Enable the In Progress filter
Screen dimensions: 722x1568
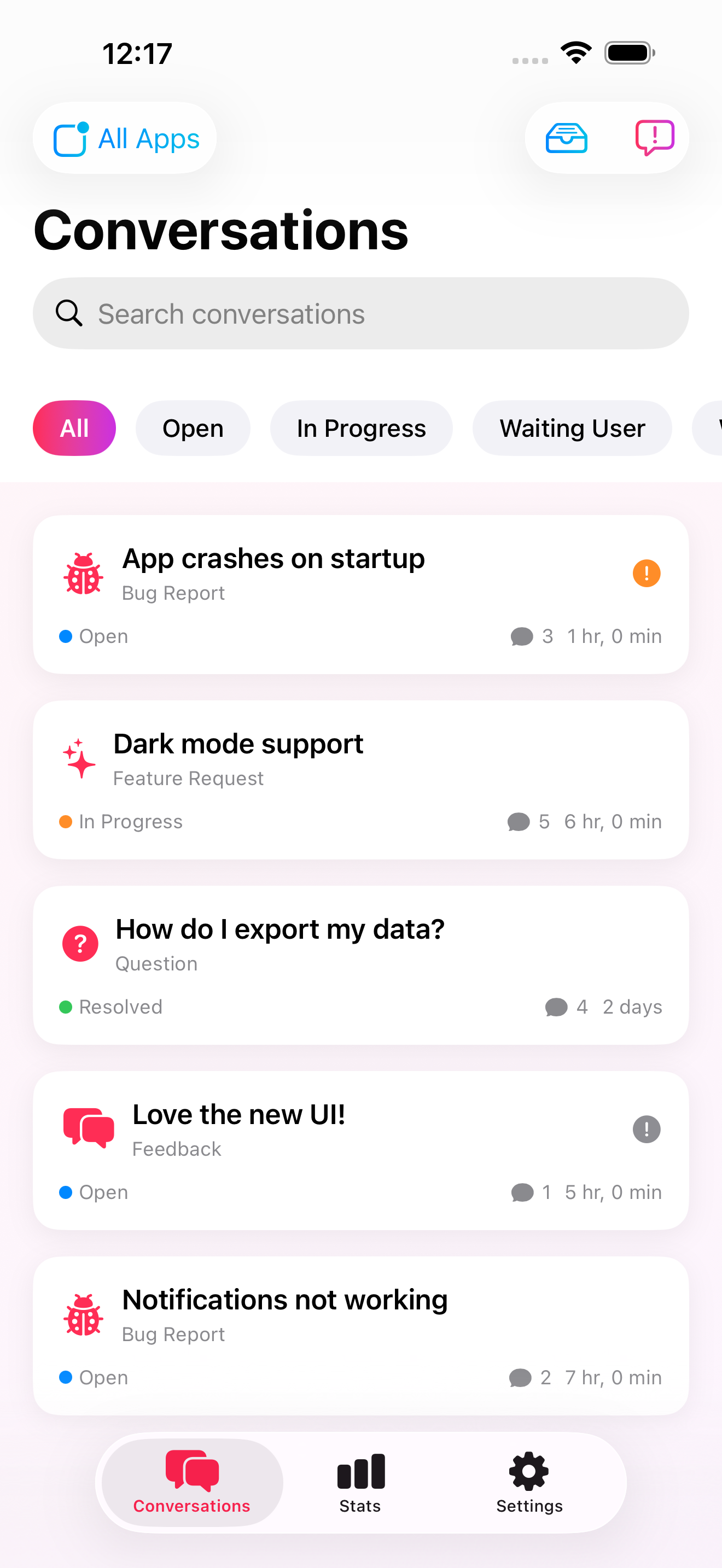(361, 428)
